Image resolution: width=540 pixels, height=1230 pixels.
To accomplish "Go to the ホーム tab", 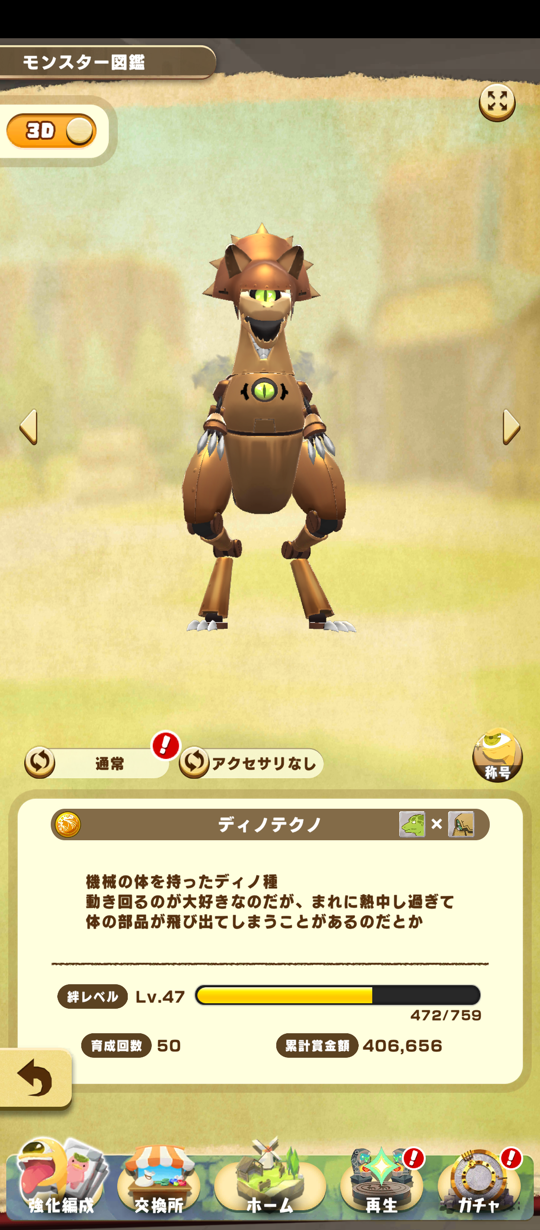I will [x=270, y=1178].
